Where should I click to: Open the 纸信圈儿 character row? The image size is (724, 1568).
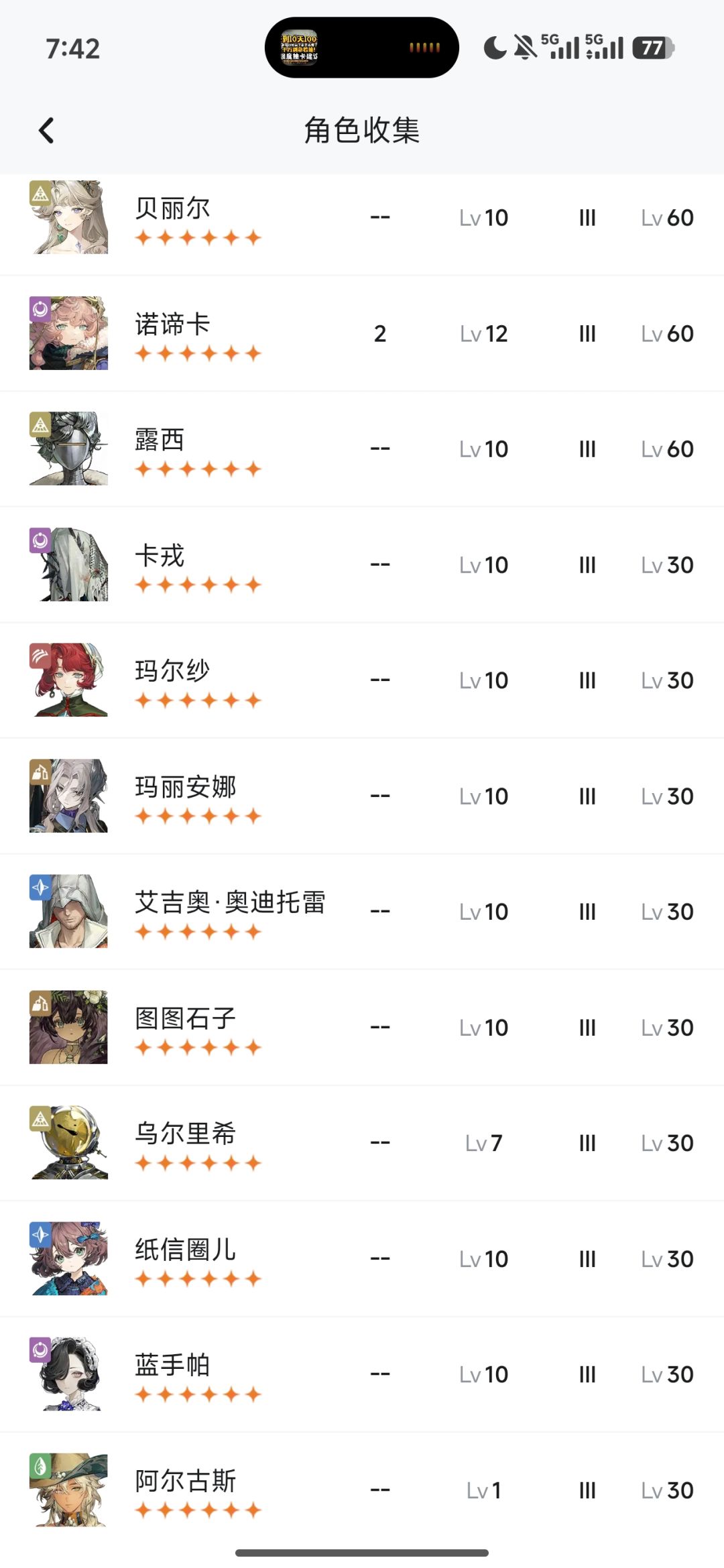pos(362,1258)
